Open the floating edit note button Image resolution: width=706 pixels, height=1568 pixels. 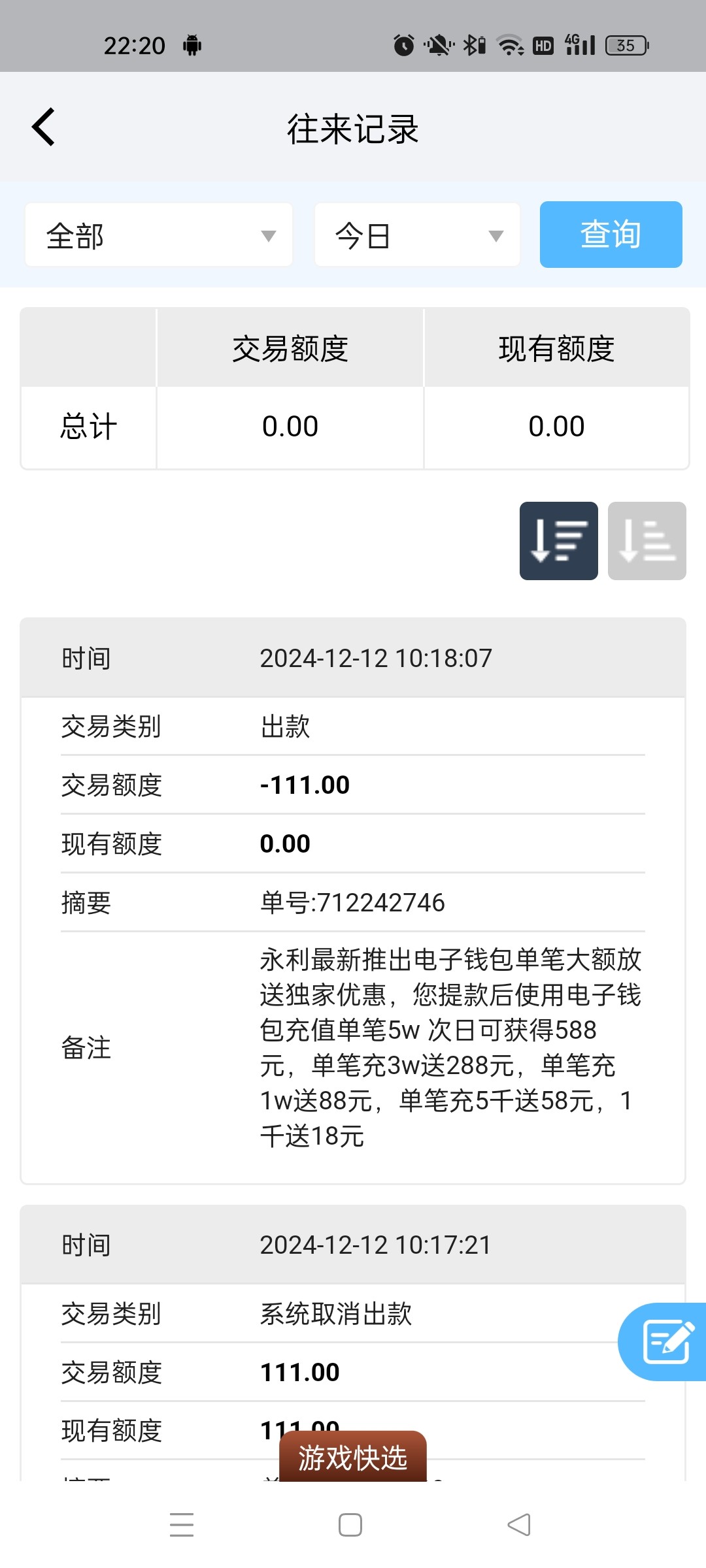tap(665, 1342)
